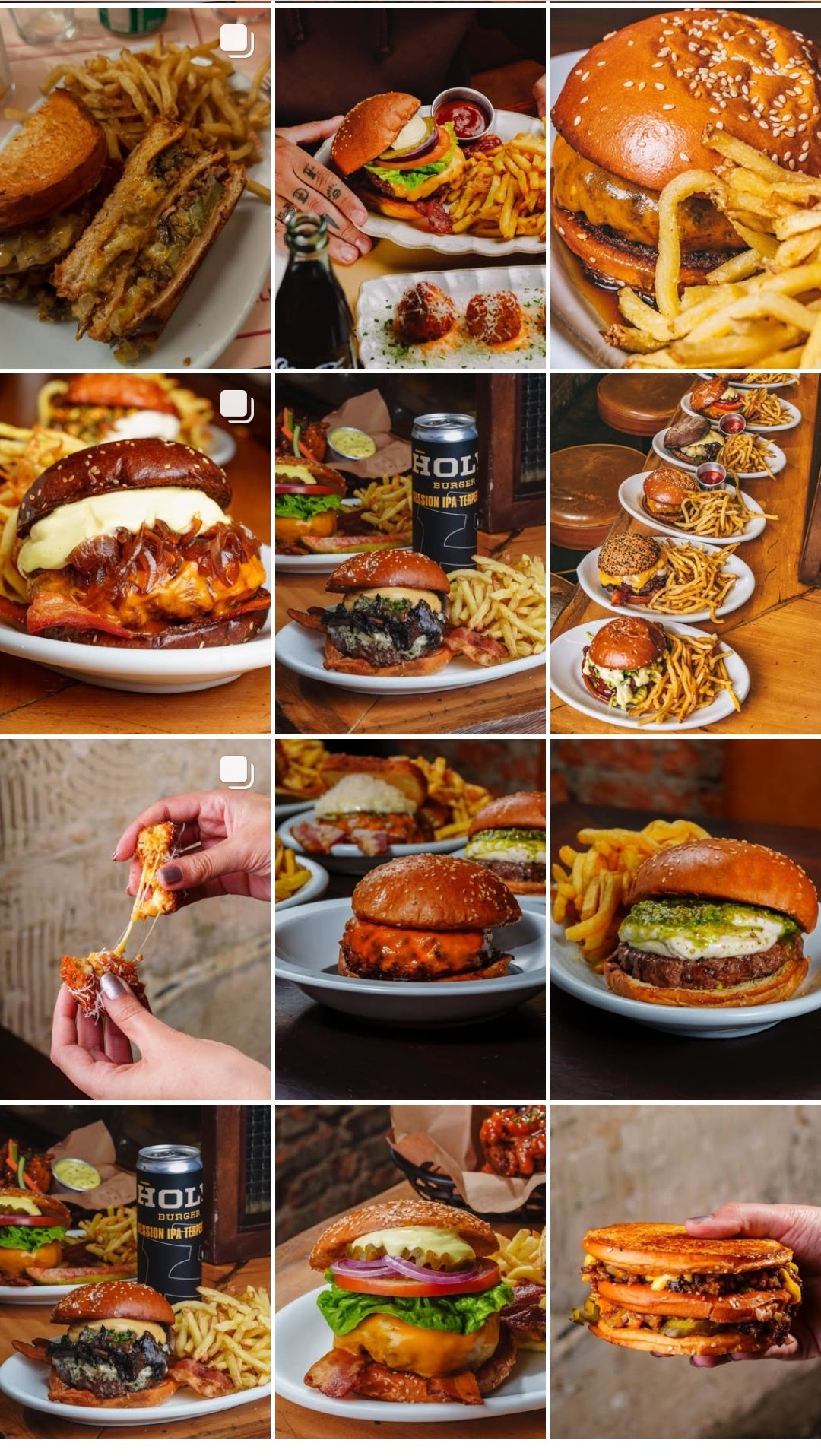This screenshot has height=1456, width=821.
Task: View the post with five burger plates lined up
Action: 686,554
